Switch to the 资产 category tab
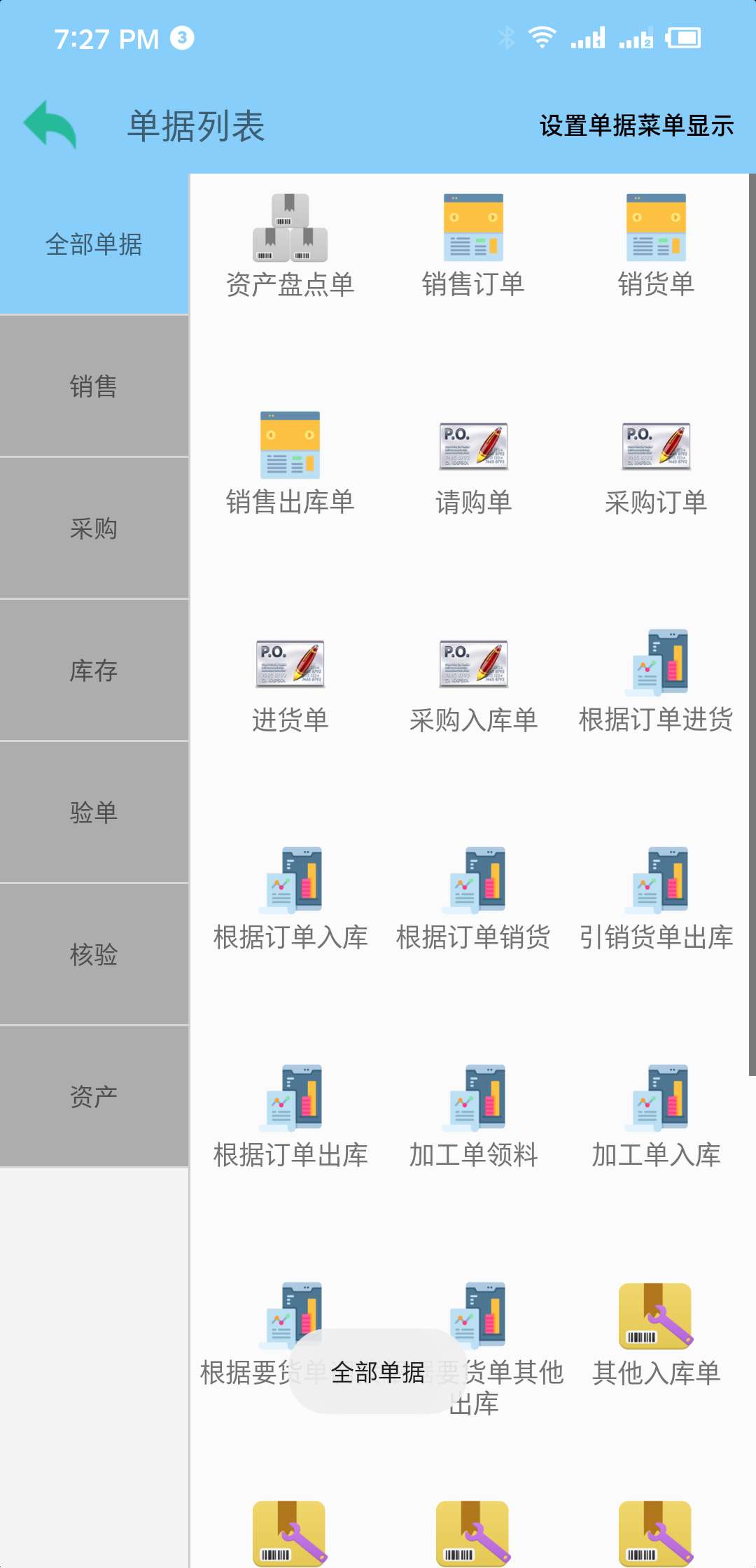Screen dimensions: 756x1568 pyautogui.click(x=94, y=1097)
